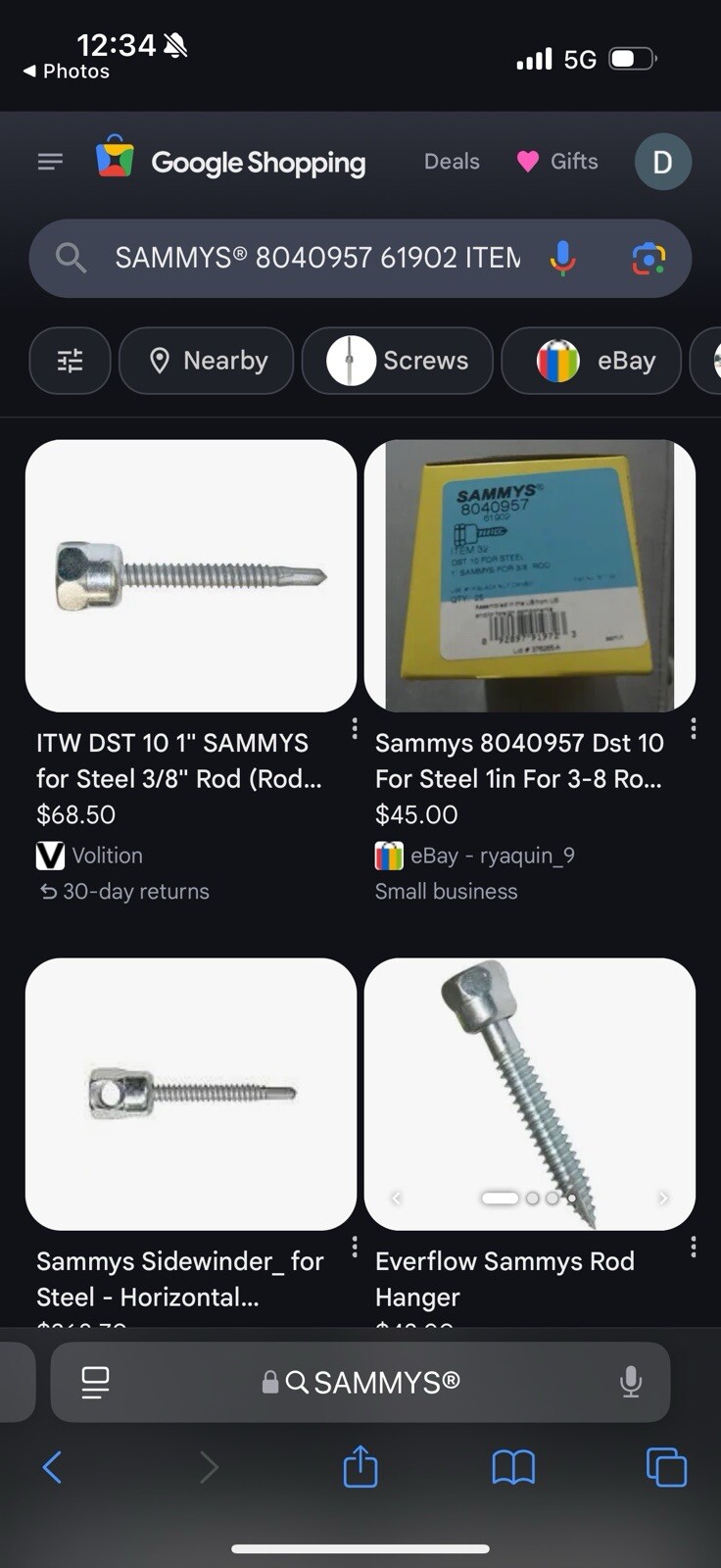Image resolution: width=721 pixels, height=1568 pixels.
Task: Open more options for the Sammys 8040957 listing
Action: coord(693,728)
